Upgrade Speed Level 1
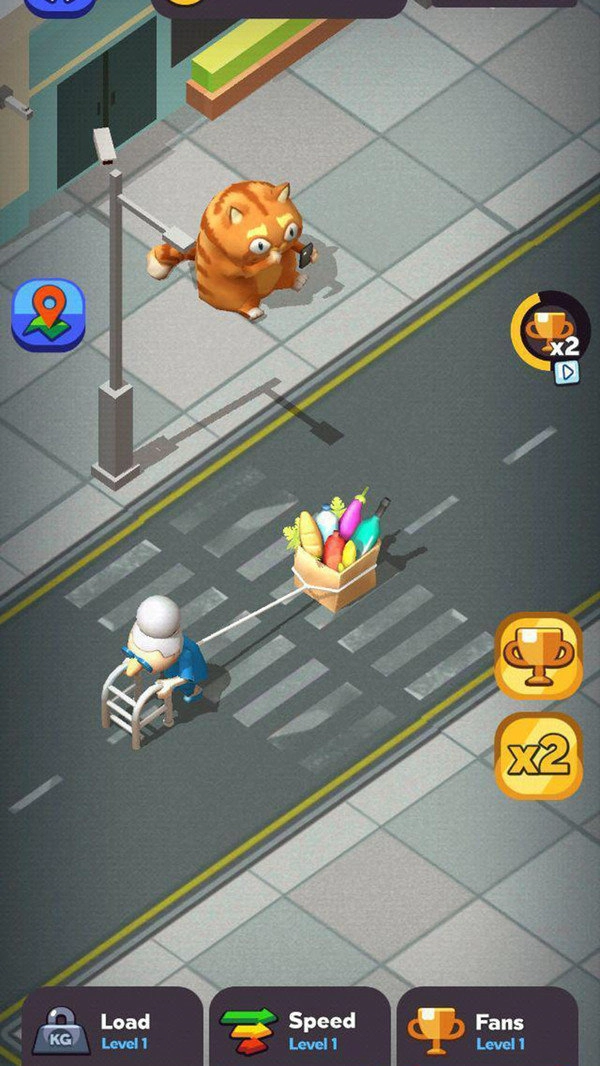Viewport: 600px width, 1066px height. 299,1029
